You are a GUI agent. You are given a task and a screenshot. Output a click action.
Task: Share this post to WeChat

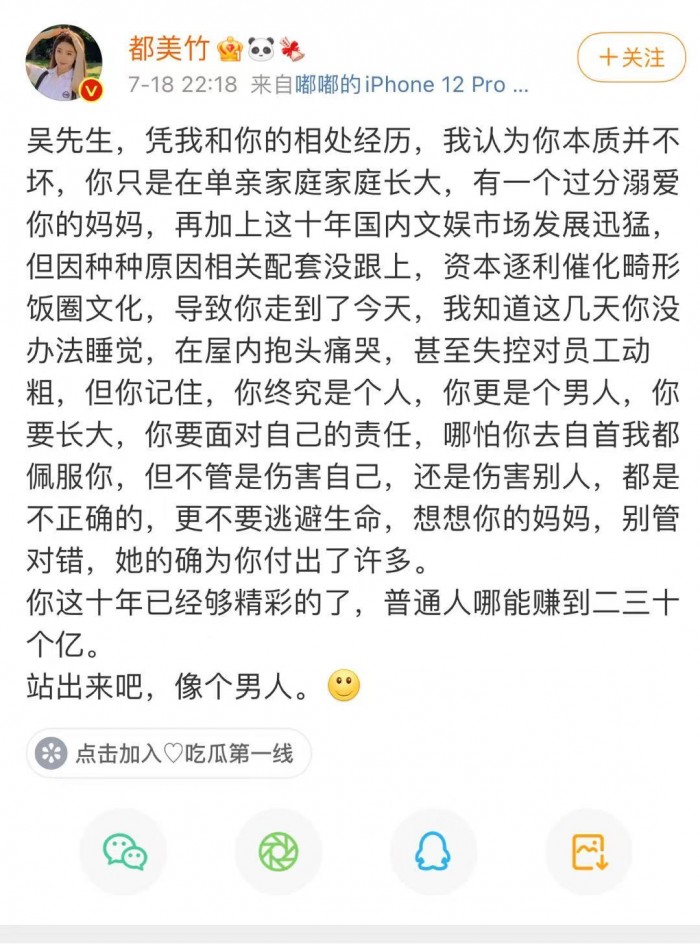pos(124,851)
